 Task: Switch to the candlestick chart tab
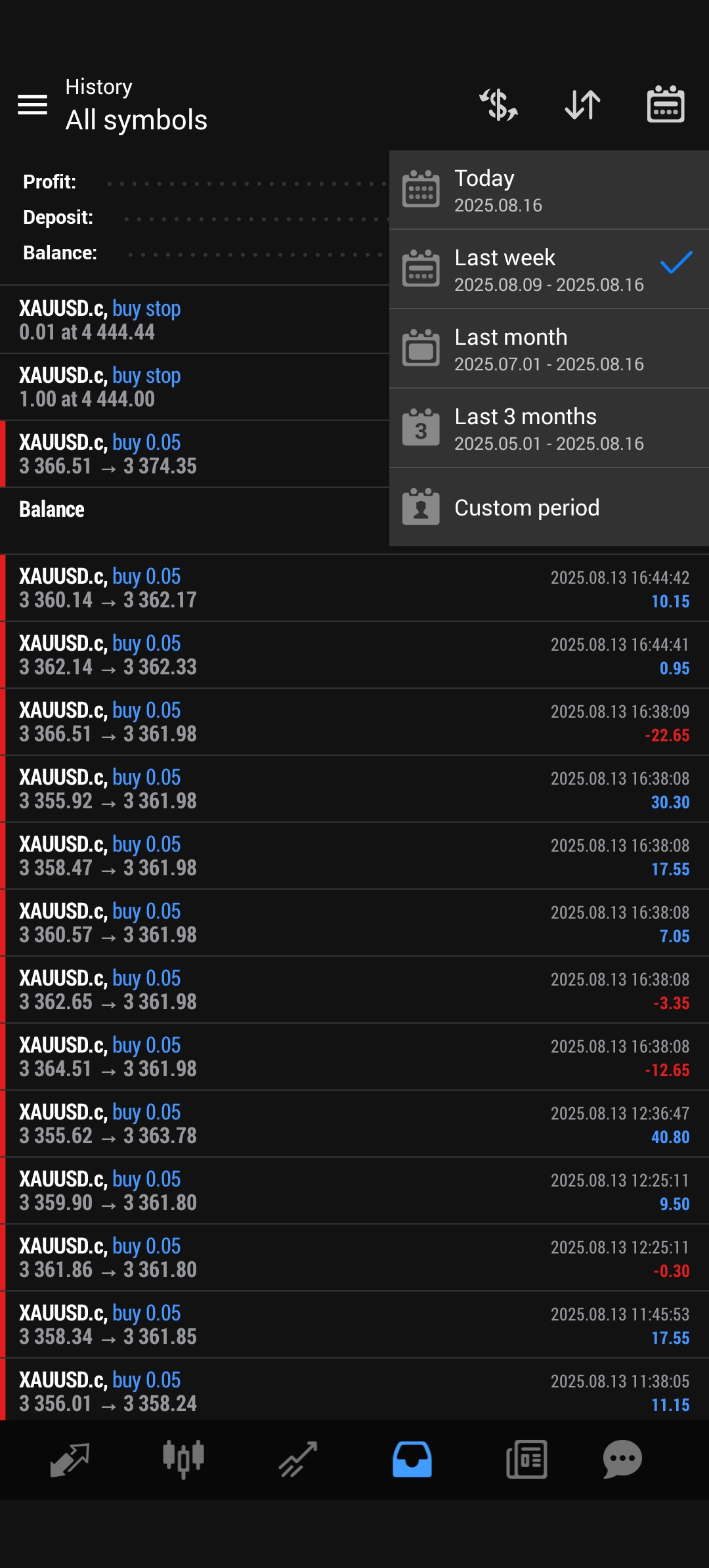pos(183,1460)
